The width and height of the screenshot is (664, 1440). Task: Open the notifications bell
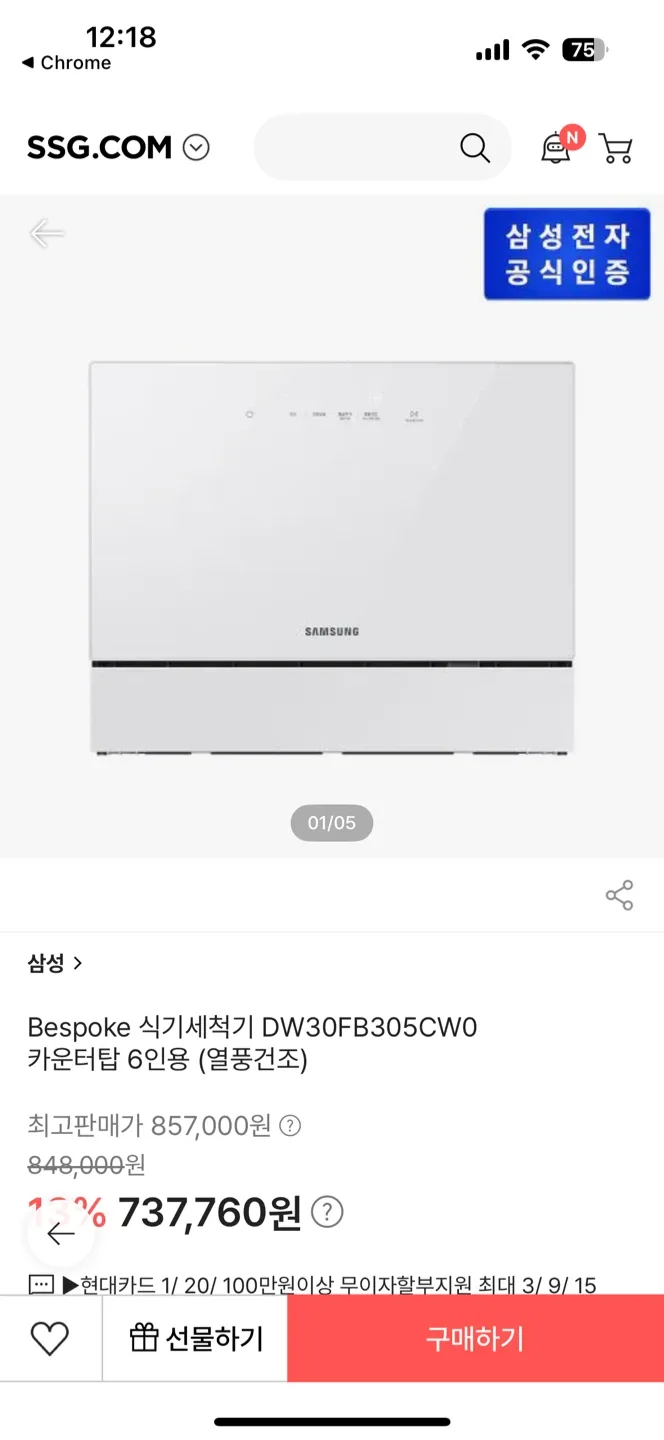[x=556, y=147]
